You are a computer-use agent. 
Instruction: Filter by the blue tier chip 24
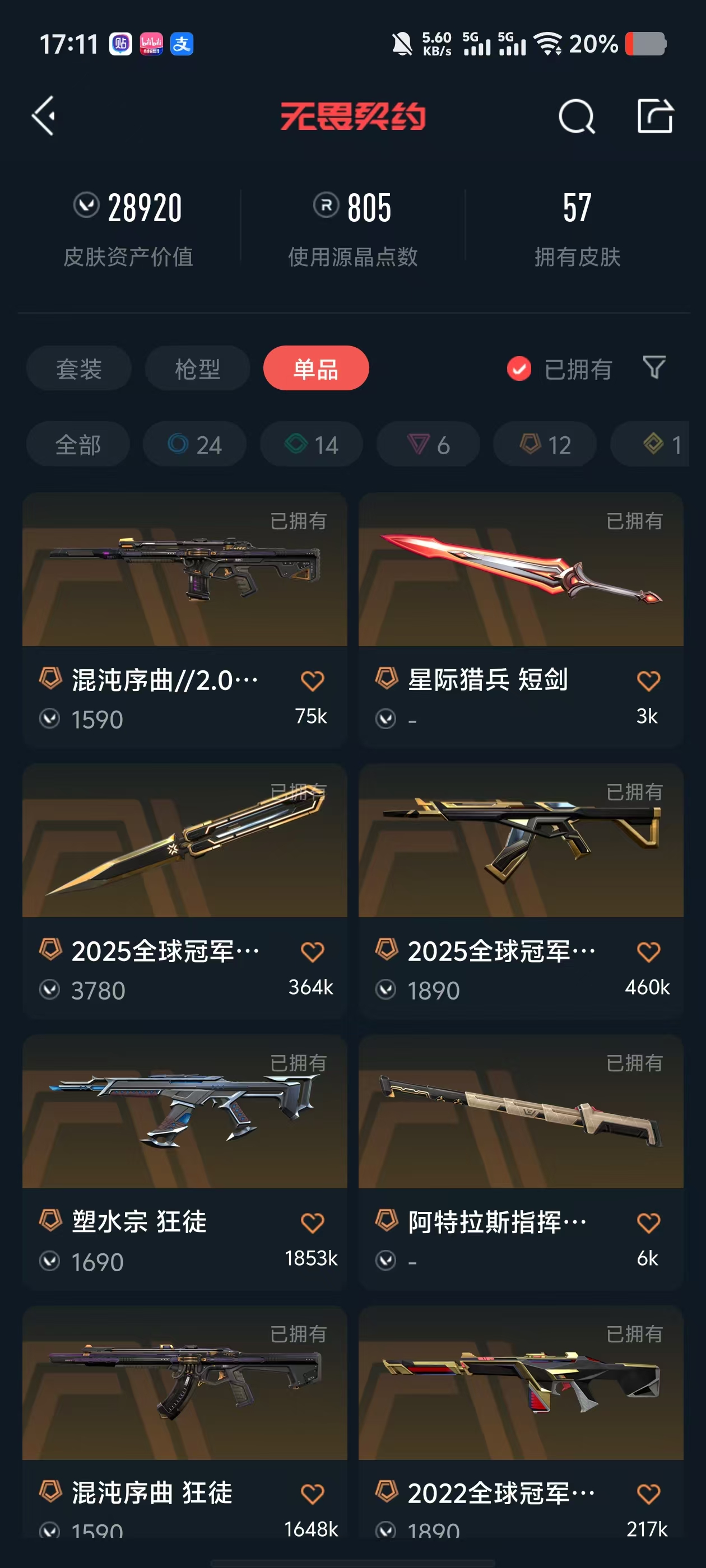194,444
